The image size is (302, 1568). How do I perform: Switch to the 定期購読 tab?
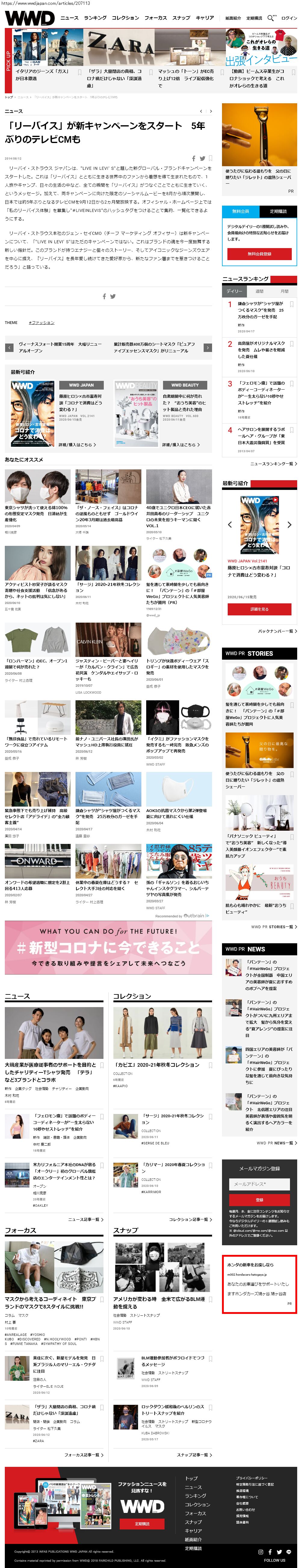coord(278,211)
